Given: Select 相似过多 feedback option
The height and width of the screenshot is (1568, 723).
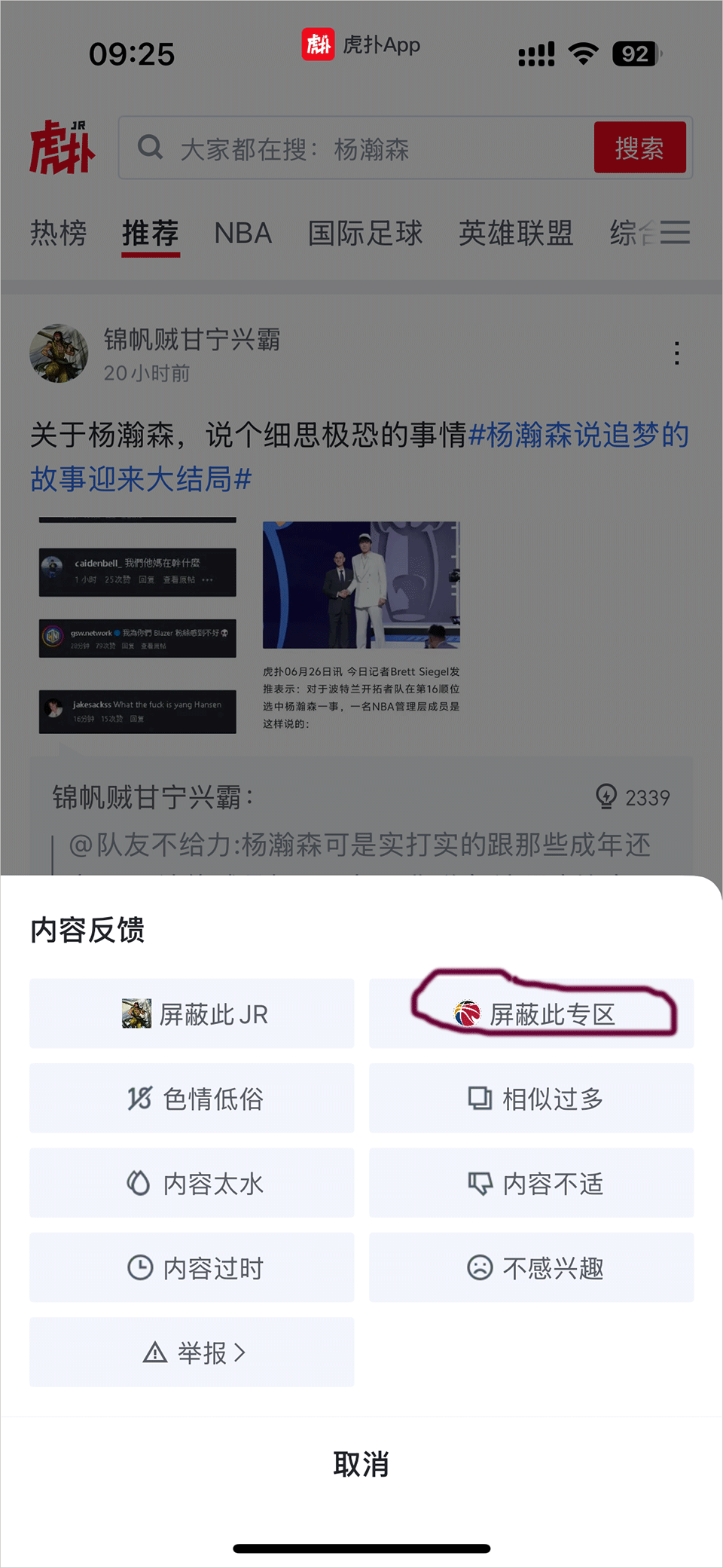Looking at the screenshot, I should pyautogui.click(x=532, y=1099).
